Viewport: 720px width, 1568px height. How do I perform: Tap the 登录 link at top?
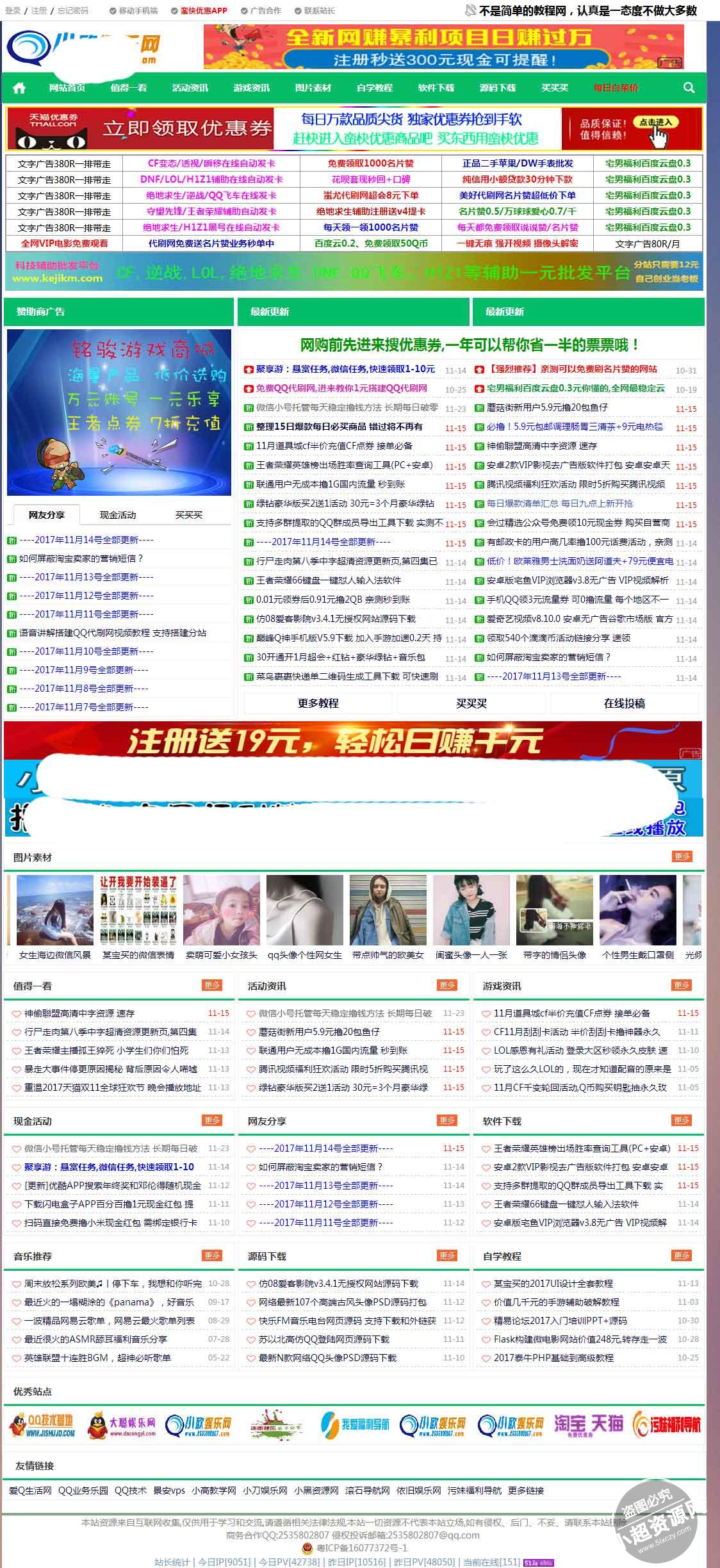[x=12, y=10]
